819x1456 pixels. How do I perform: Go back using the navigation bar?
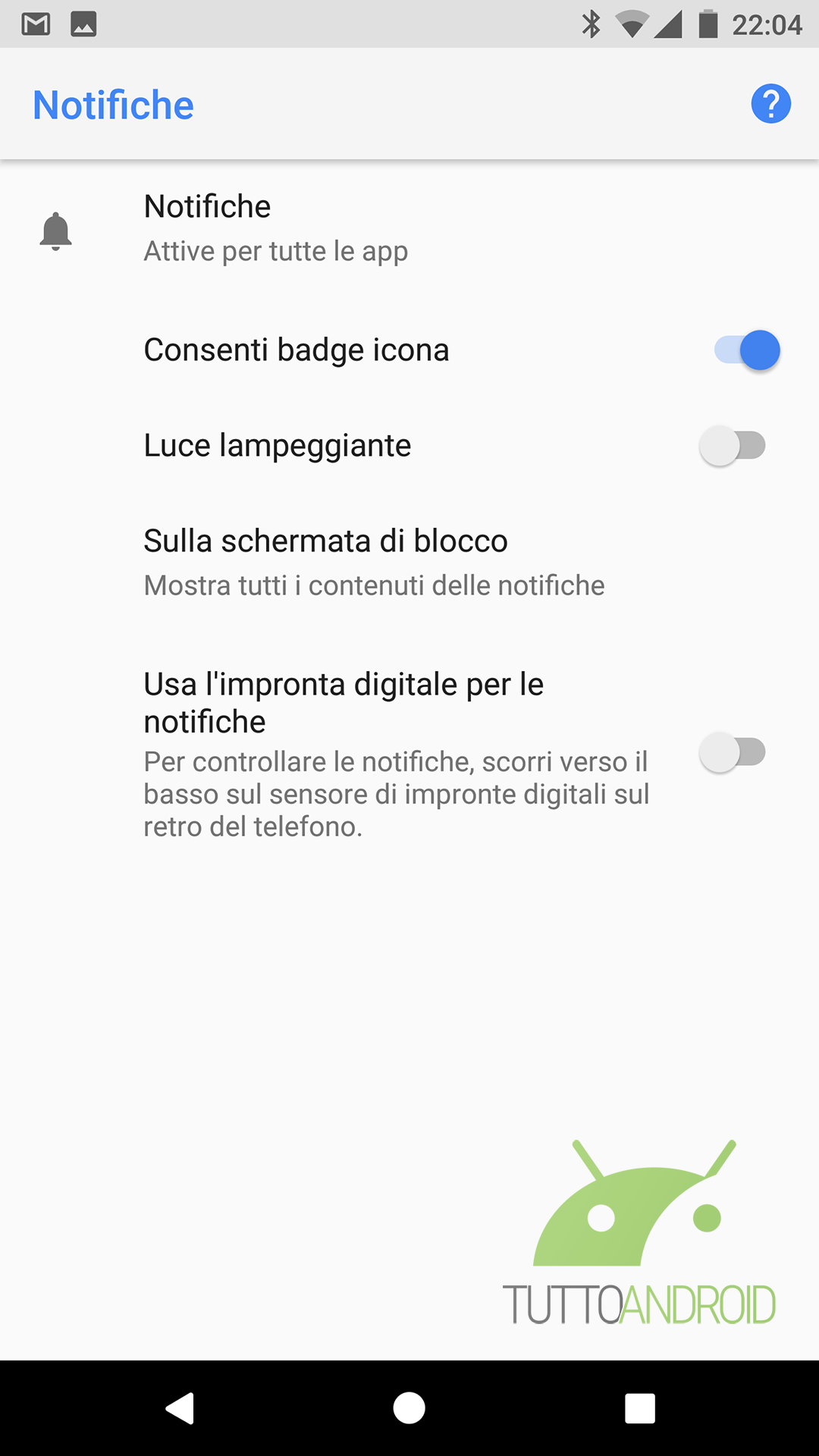[180, 1408]
